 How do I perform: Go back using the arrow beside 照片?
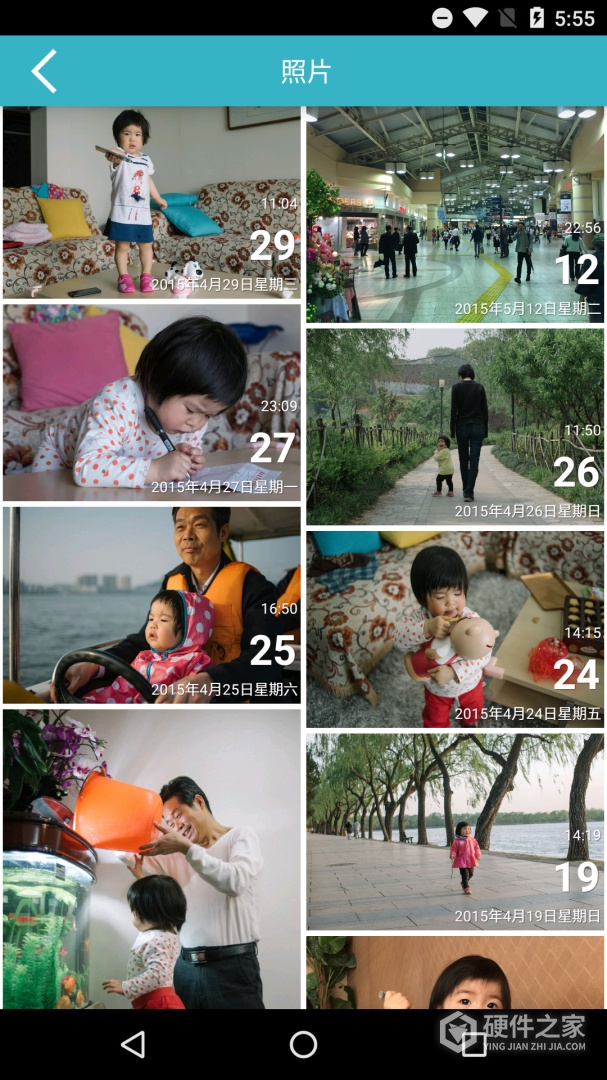coord(44,71)
